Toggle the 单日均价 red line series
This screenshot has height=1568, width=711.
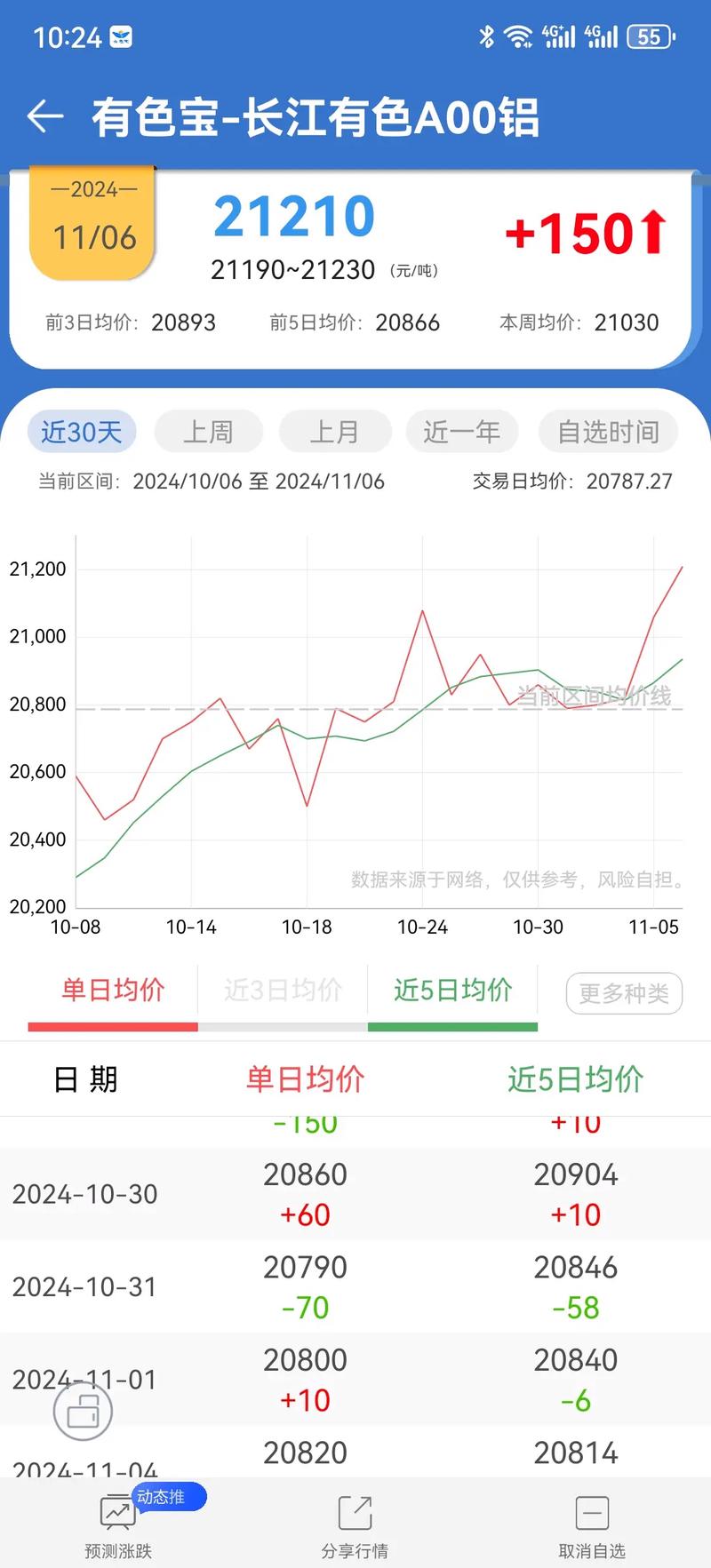click(112, 990)
